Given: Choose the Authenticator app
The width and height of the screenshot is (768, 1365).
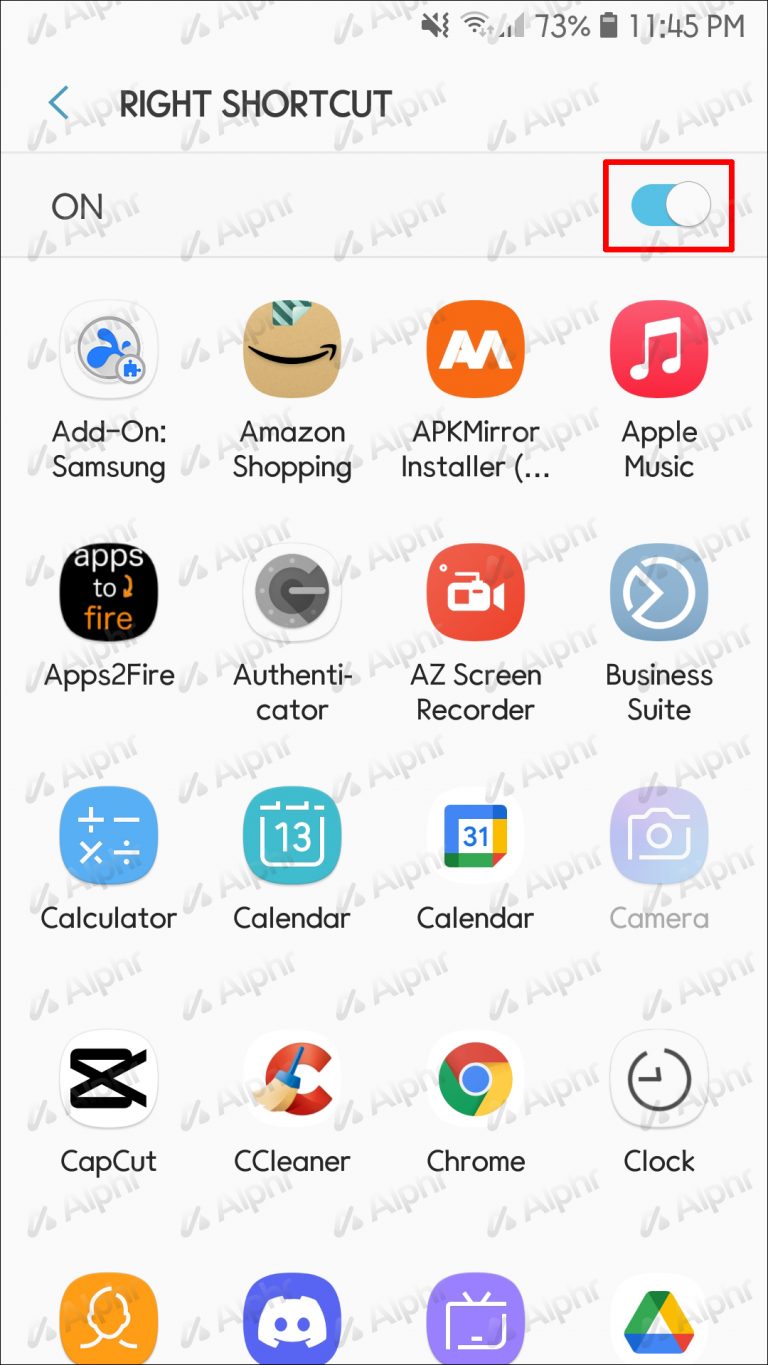Looking at the screenshot, I should click(x=292, y=592).
